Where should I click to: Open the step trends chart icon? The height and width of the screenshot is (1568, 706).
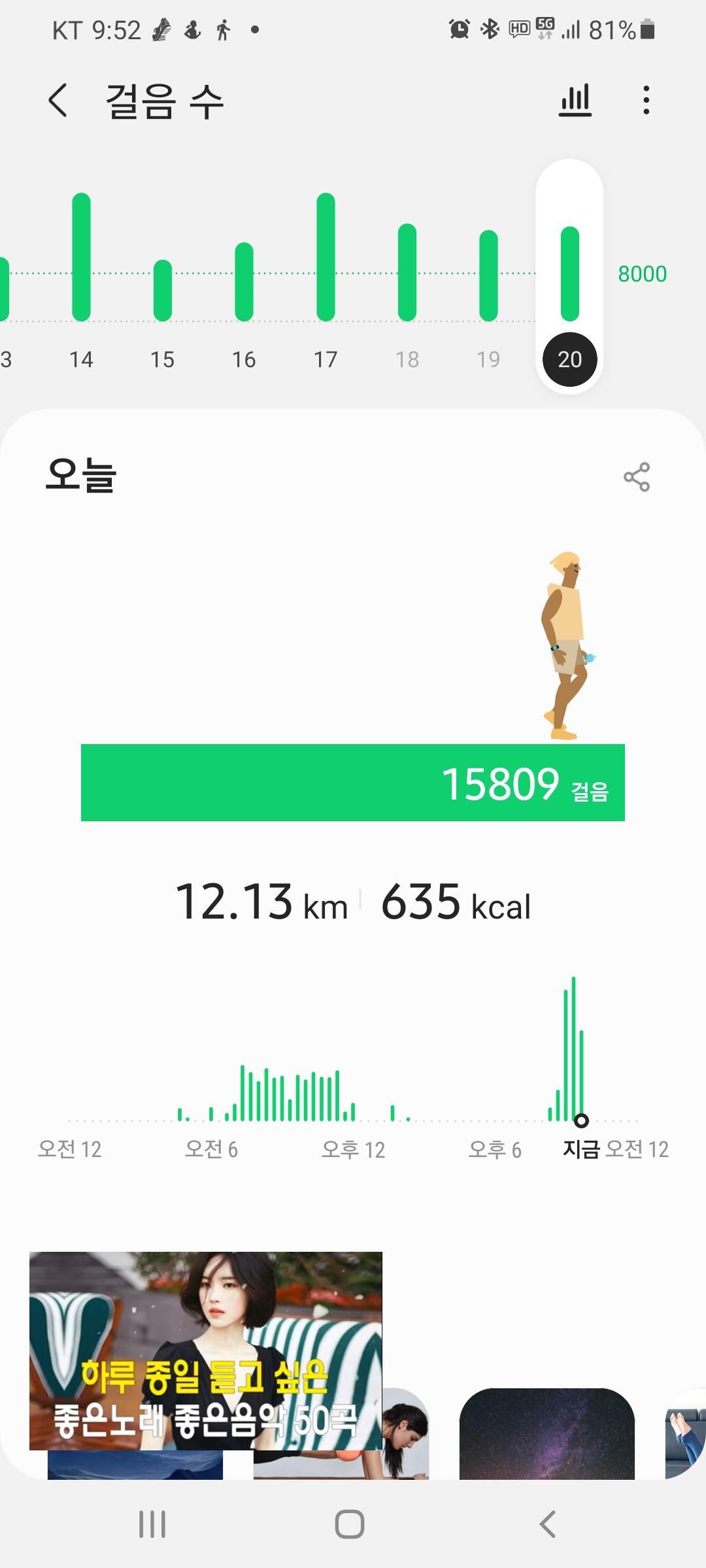coord(575,101)
